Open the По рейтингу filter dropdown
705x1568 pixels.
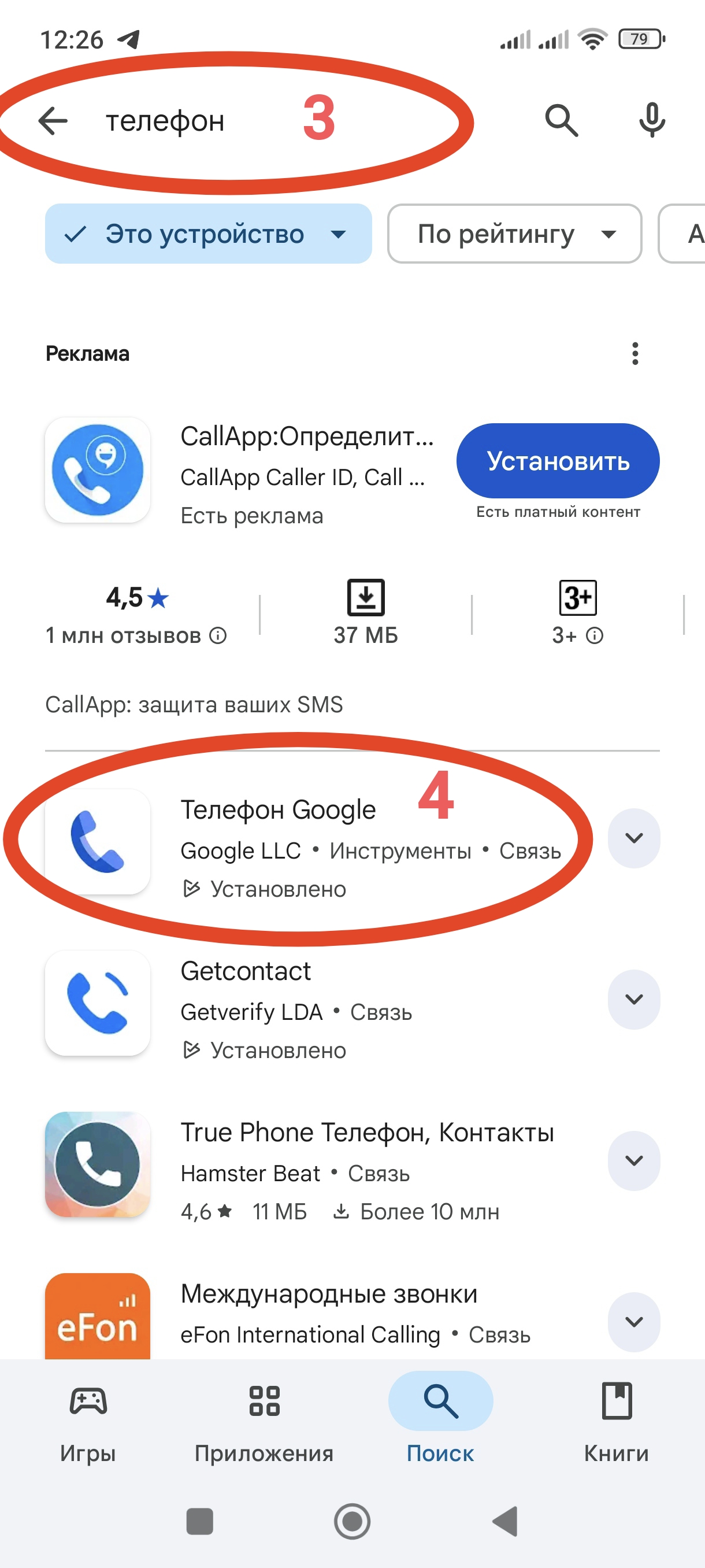[x=515, y=234]
